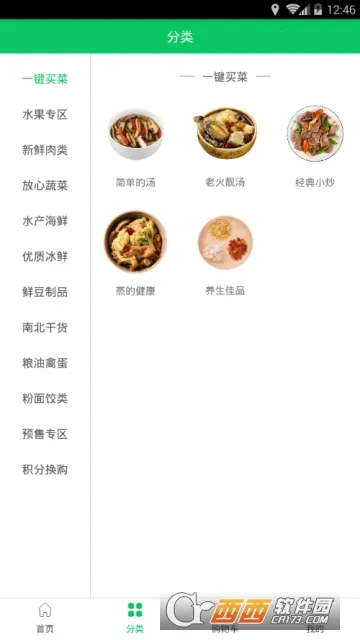Open the 粮油禽蛋 category
Viewport: 360px width, 640px height.
pyautogui.click(x=45, y=363)
